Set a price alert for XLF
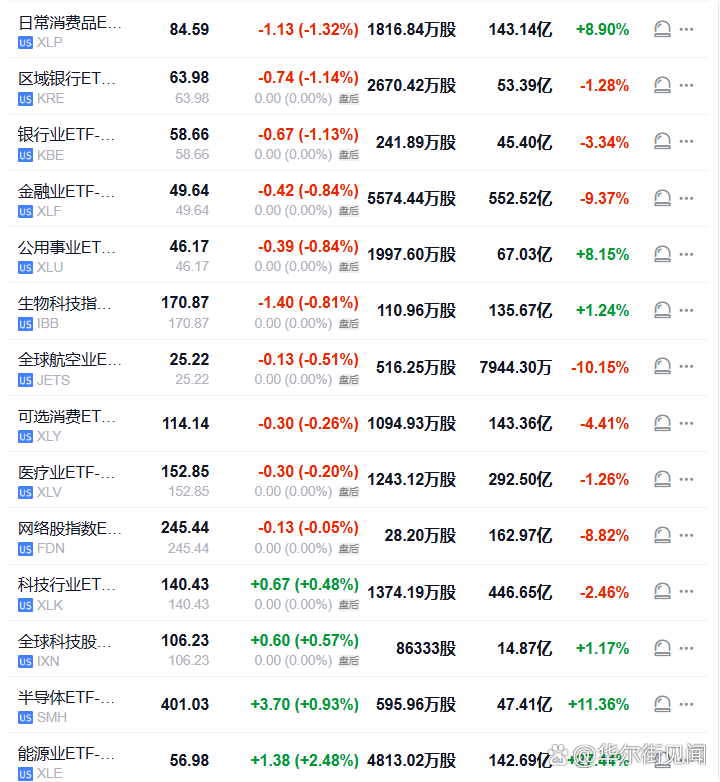The height and width of the screenshot is (782, 720). click(662, 198)
